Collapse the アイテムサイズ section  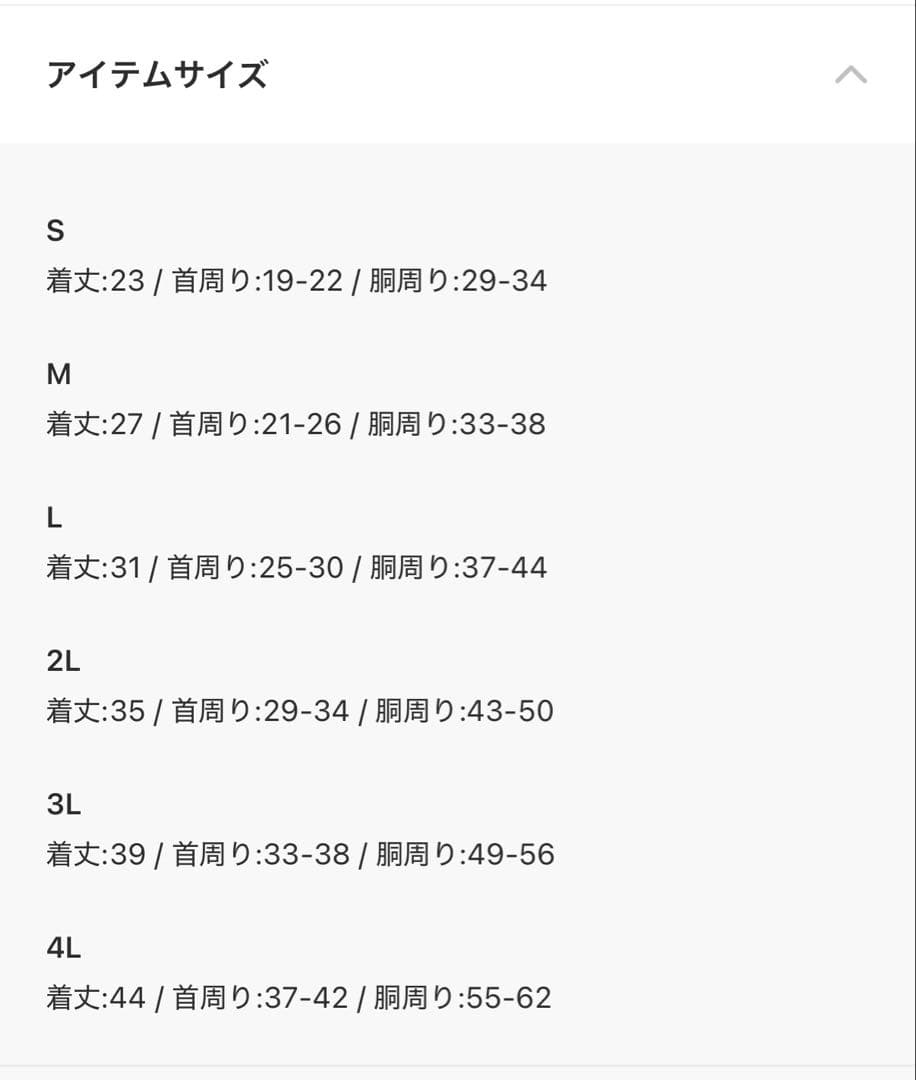850,75
